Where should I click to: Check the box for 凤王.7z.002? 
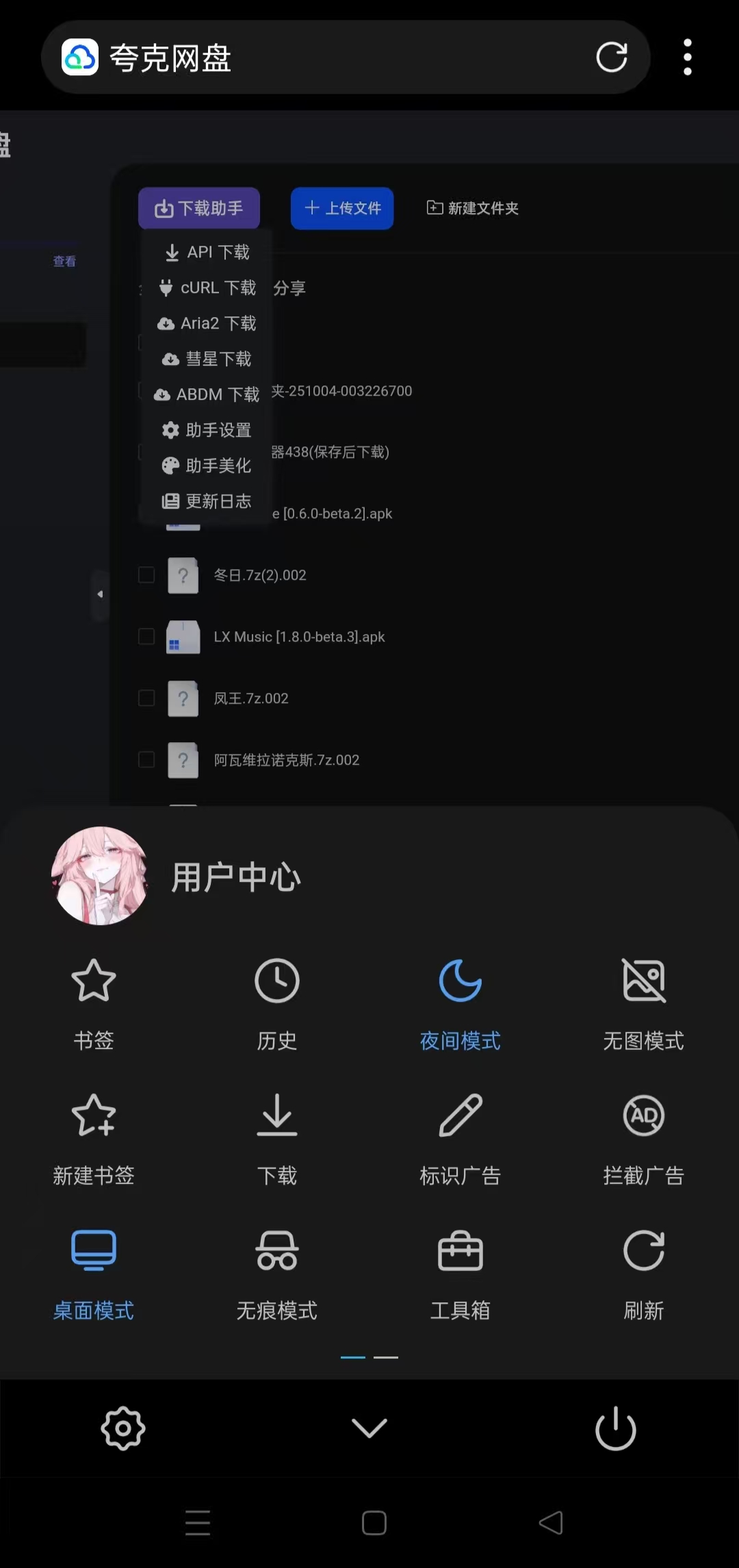tap(146, 698)
